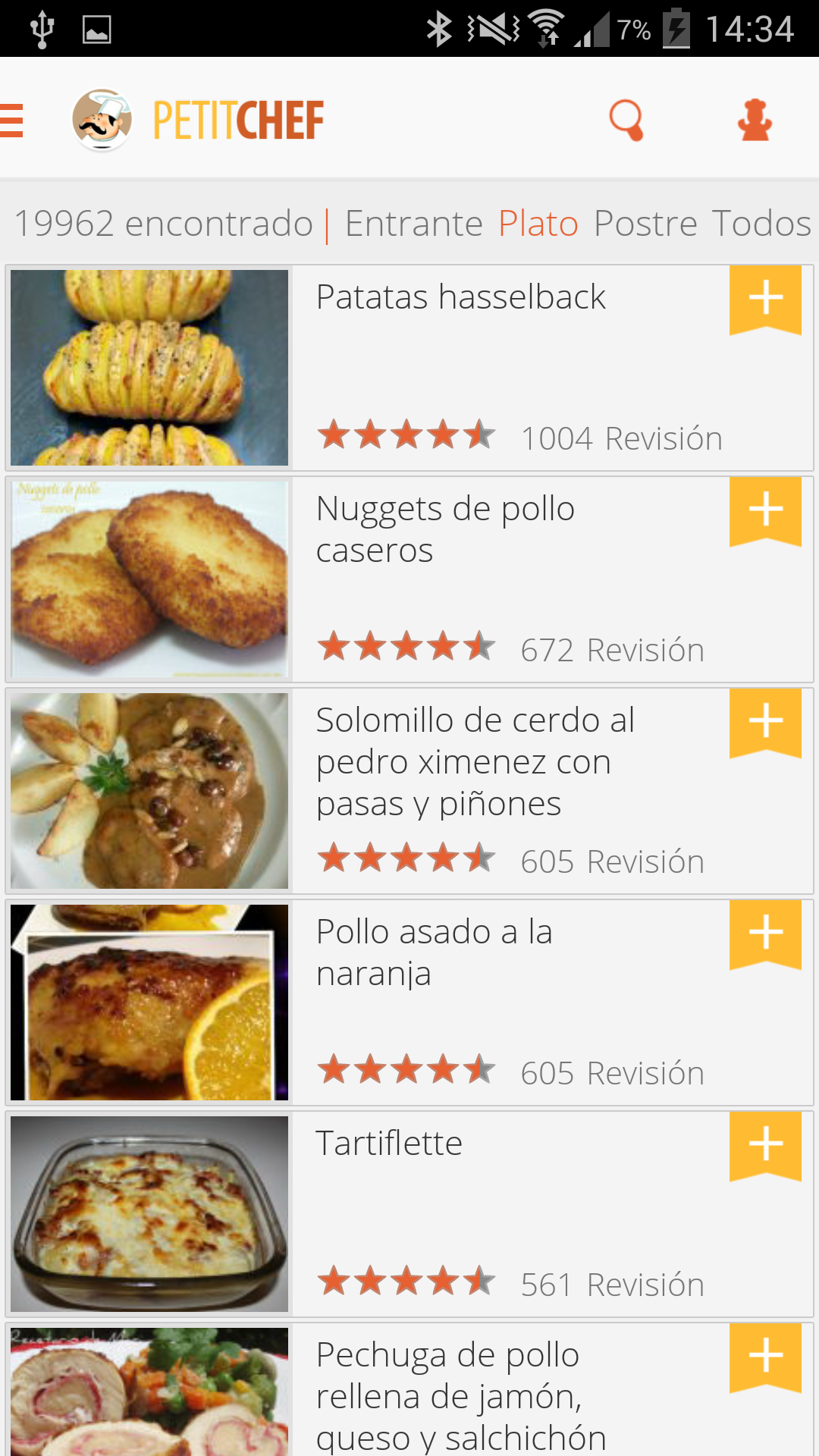Add Tartiflette using its plus bookmark
Screen dimensions: 819x1456
(x=765, y=1144)
